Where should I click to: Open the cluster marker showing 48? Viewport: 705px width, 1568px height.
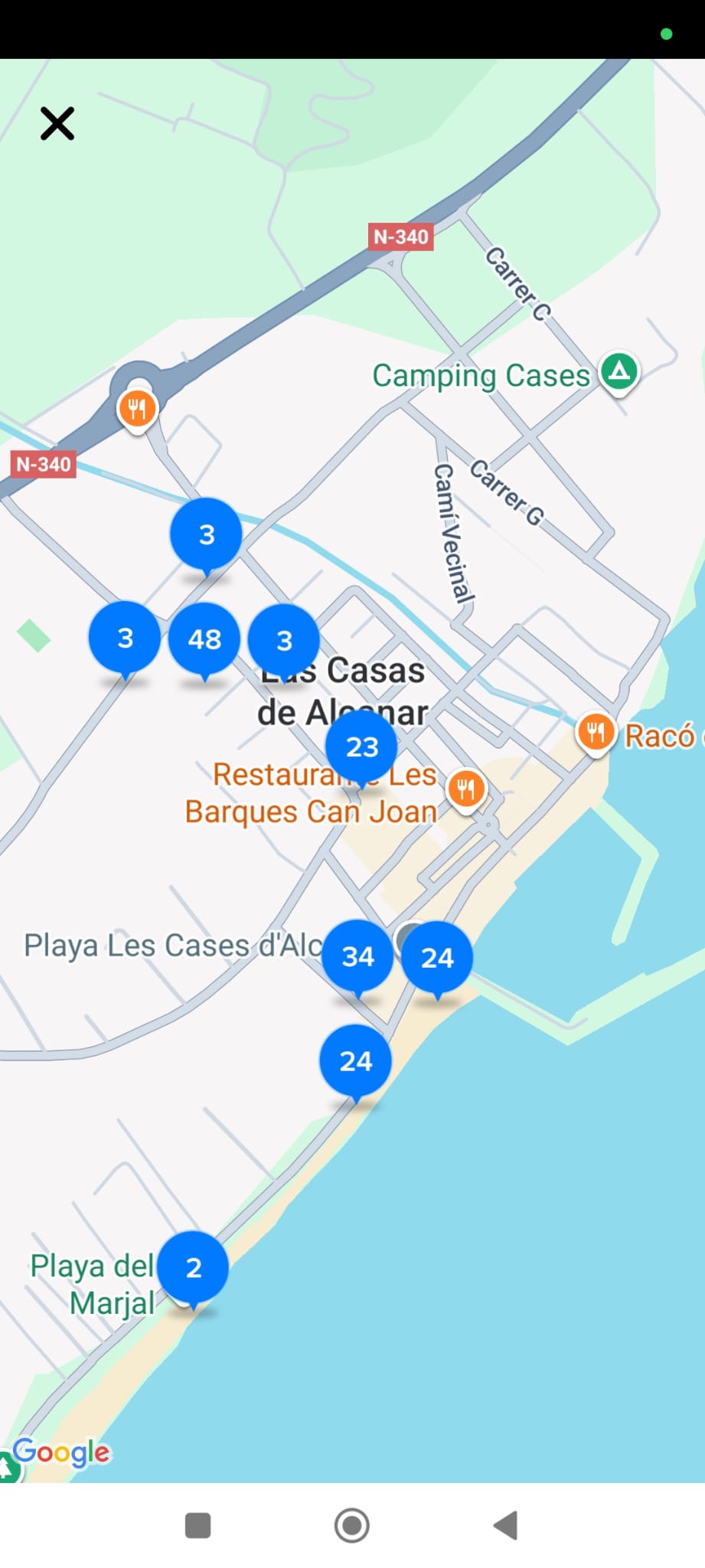(204, 639)
